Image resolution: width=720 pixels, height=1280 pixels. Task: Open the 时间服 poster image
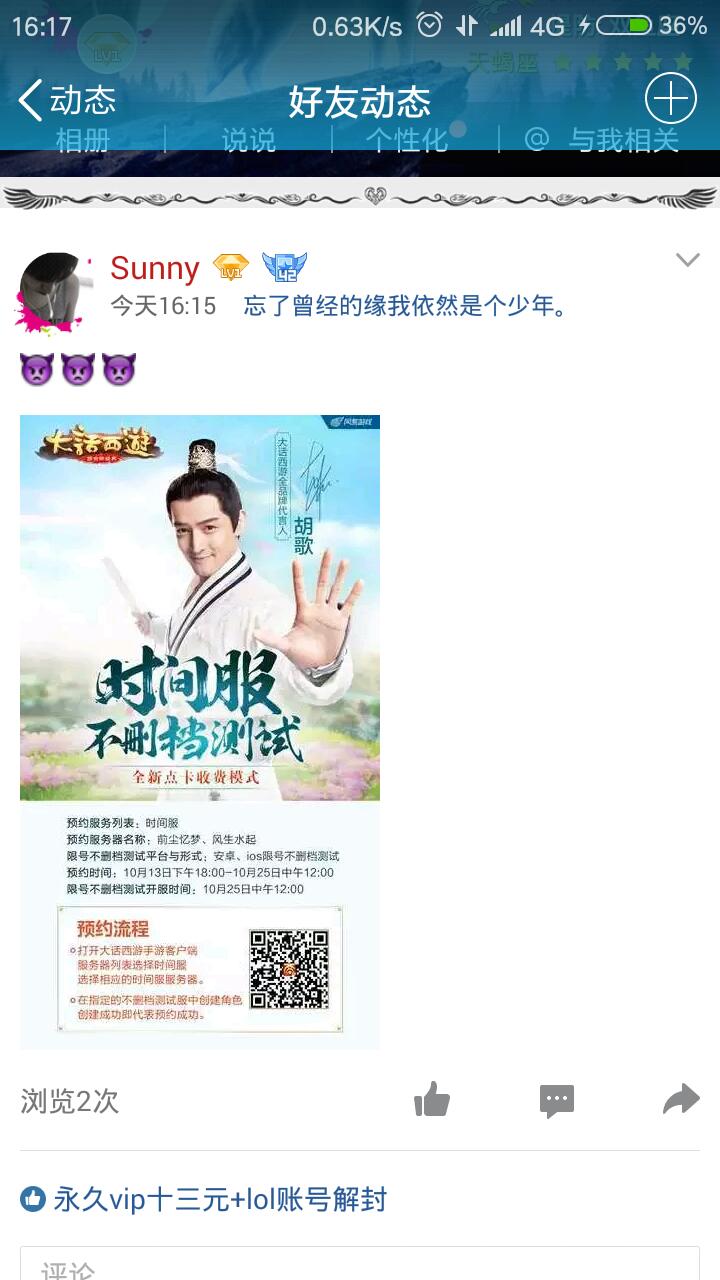(200, 730)
